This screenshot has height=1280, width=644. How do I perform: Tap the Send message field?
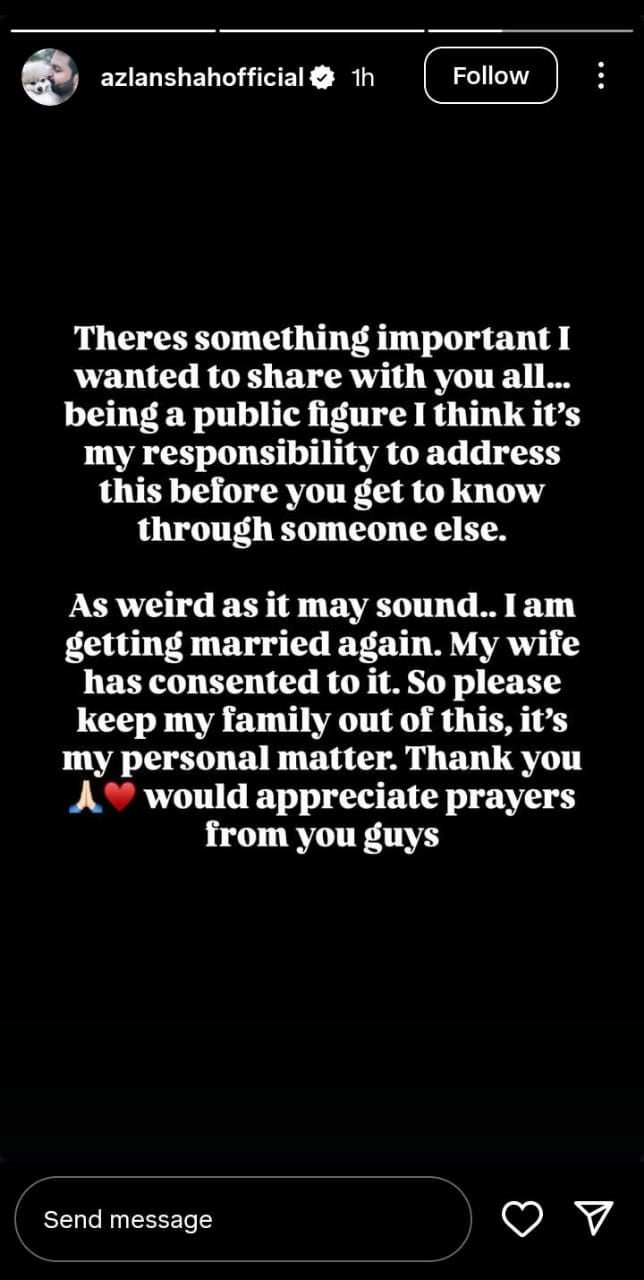(242, 1219)
